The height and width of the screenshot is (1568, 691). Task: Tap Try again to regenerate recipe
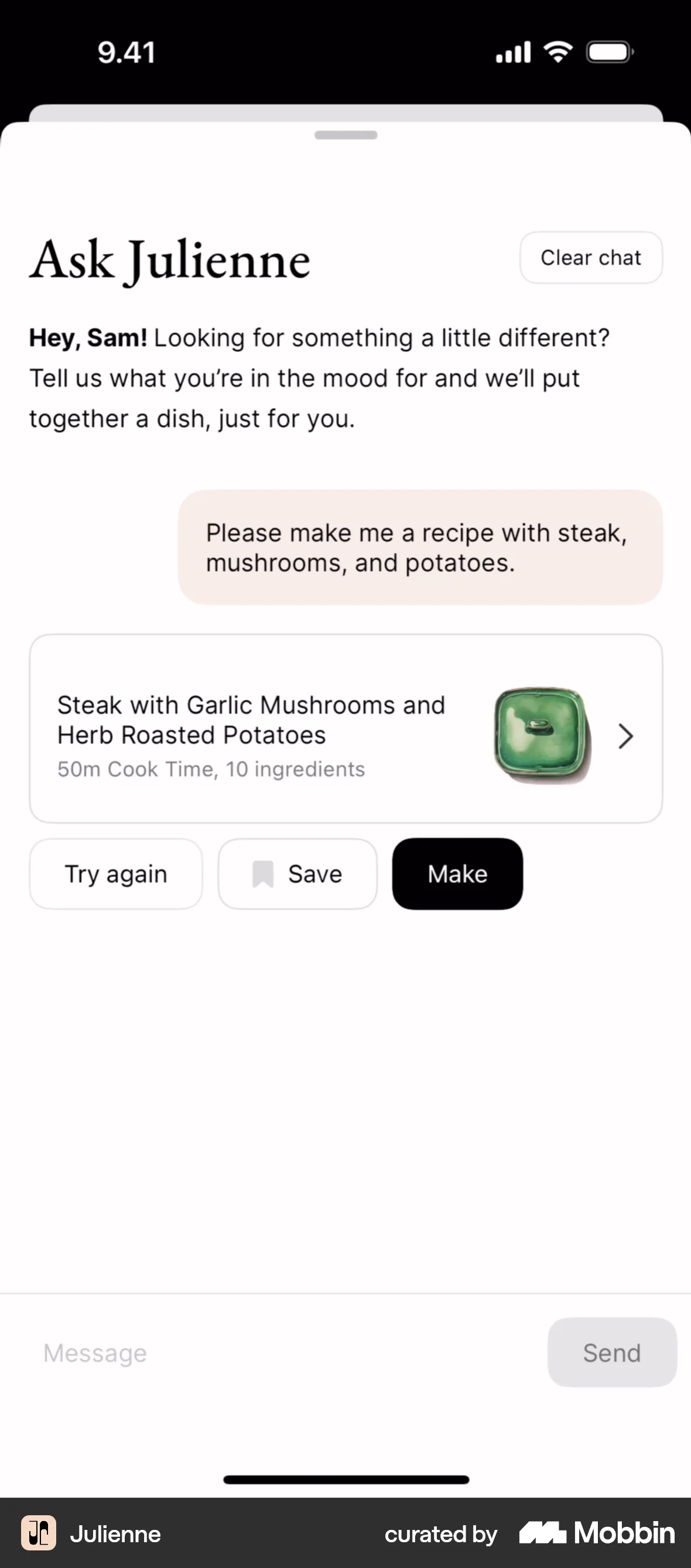click(x=115, y=873)
